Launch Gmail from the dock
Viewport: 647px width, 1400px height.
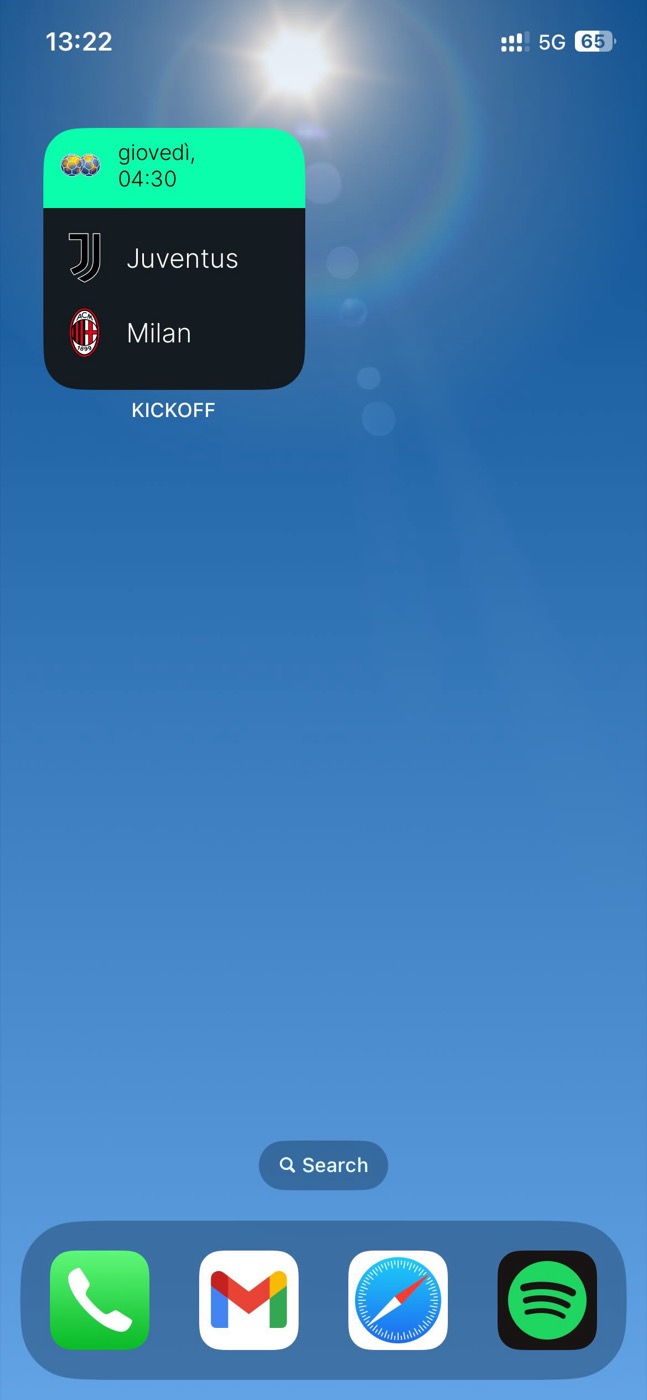(249, 1300)
